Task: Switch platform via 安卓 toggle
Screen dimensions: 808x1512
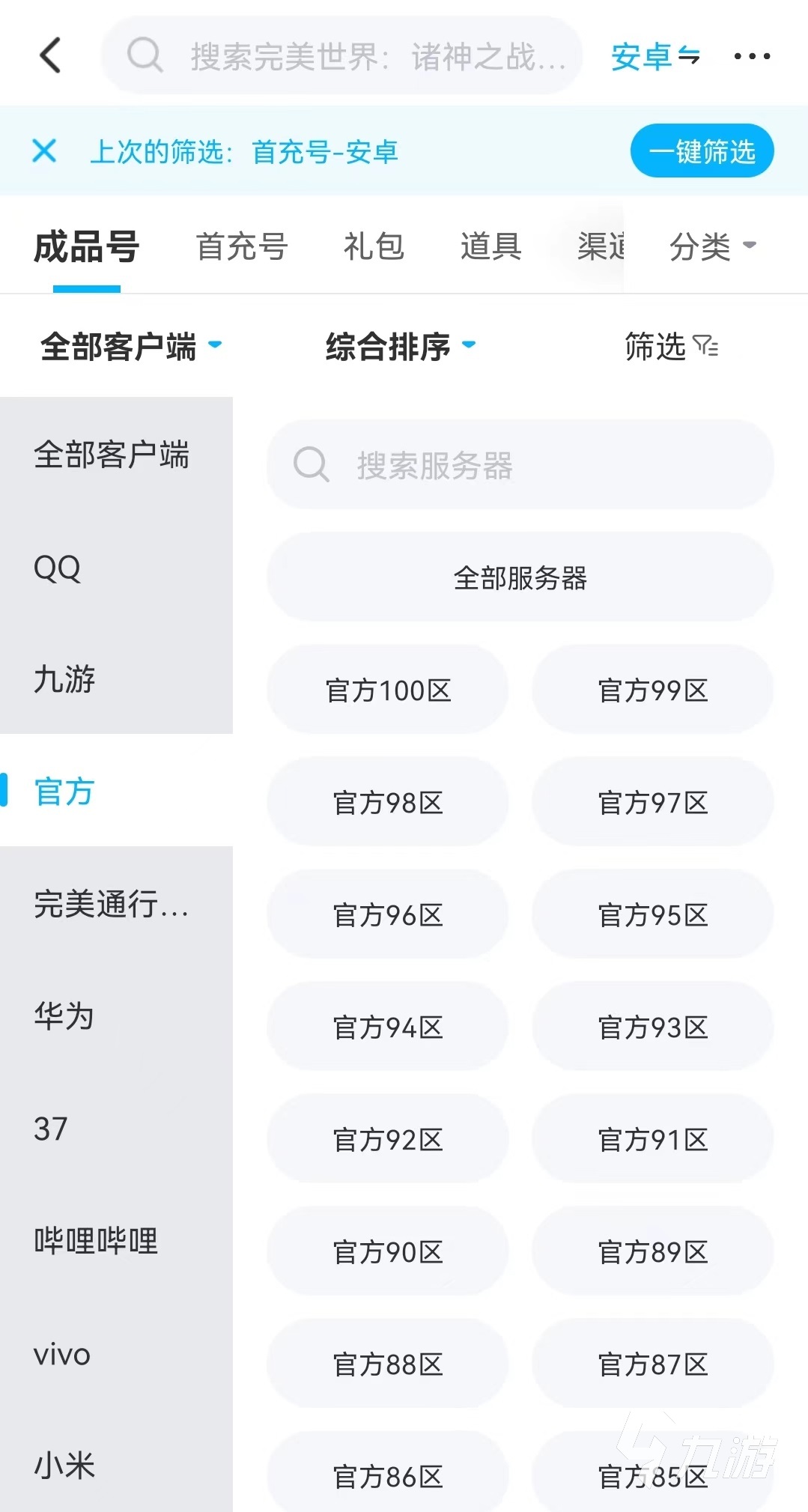Action: tap(655, 56)
